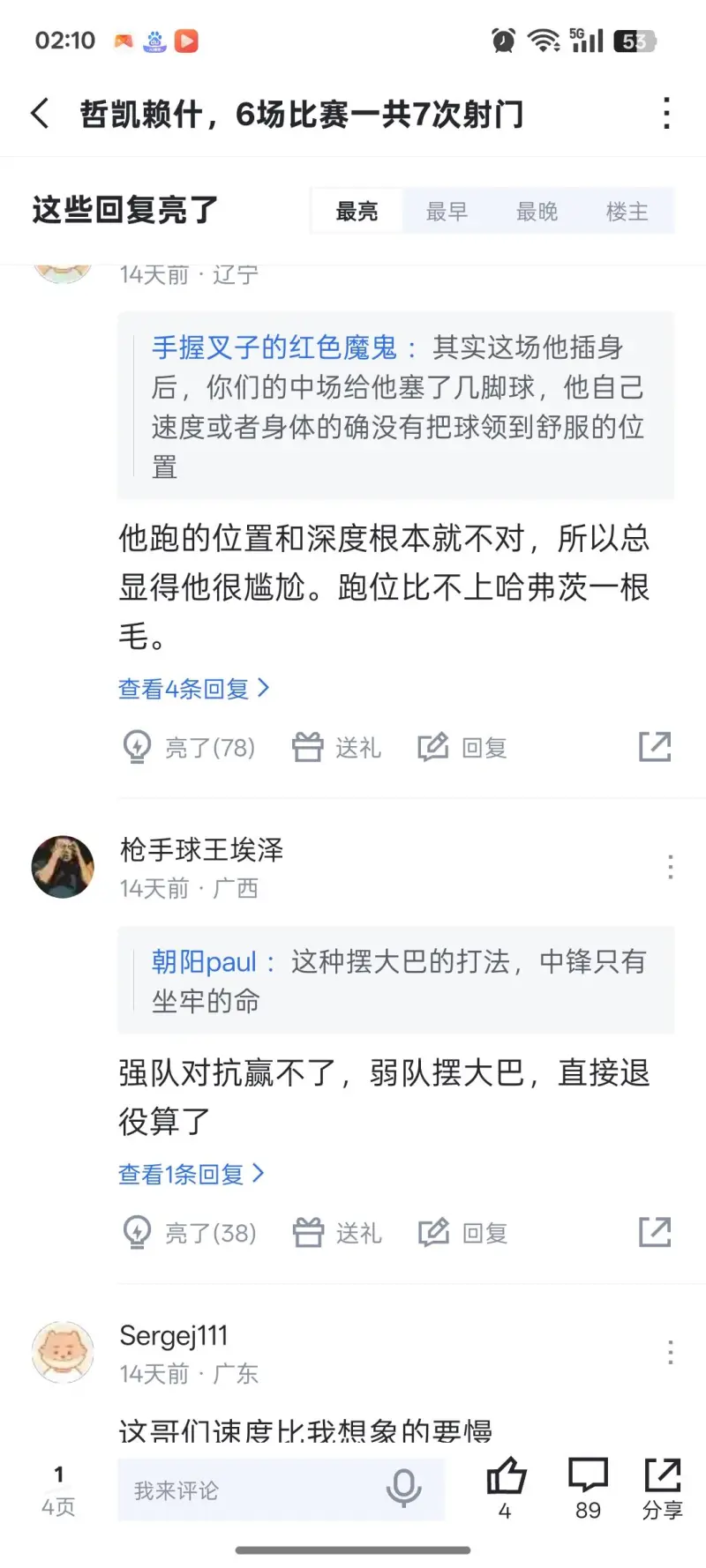This screenshot has height=1568, width=706.
Task: Go back from the post page
Action: coord(40,114)
